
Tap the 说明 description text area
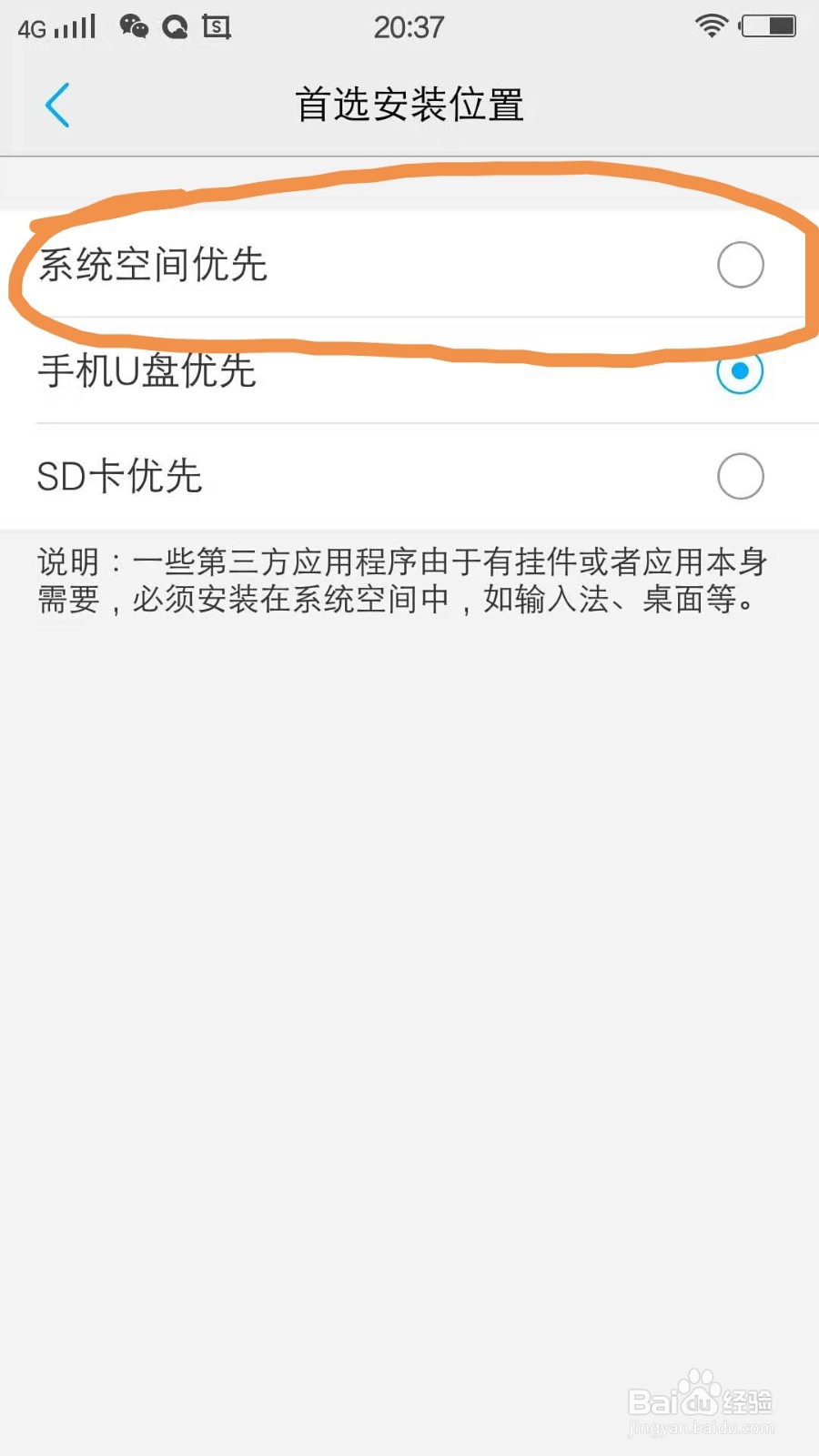pyautogui.click(x=400, y=581)
